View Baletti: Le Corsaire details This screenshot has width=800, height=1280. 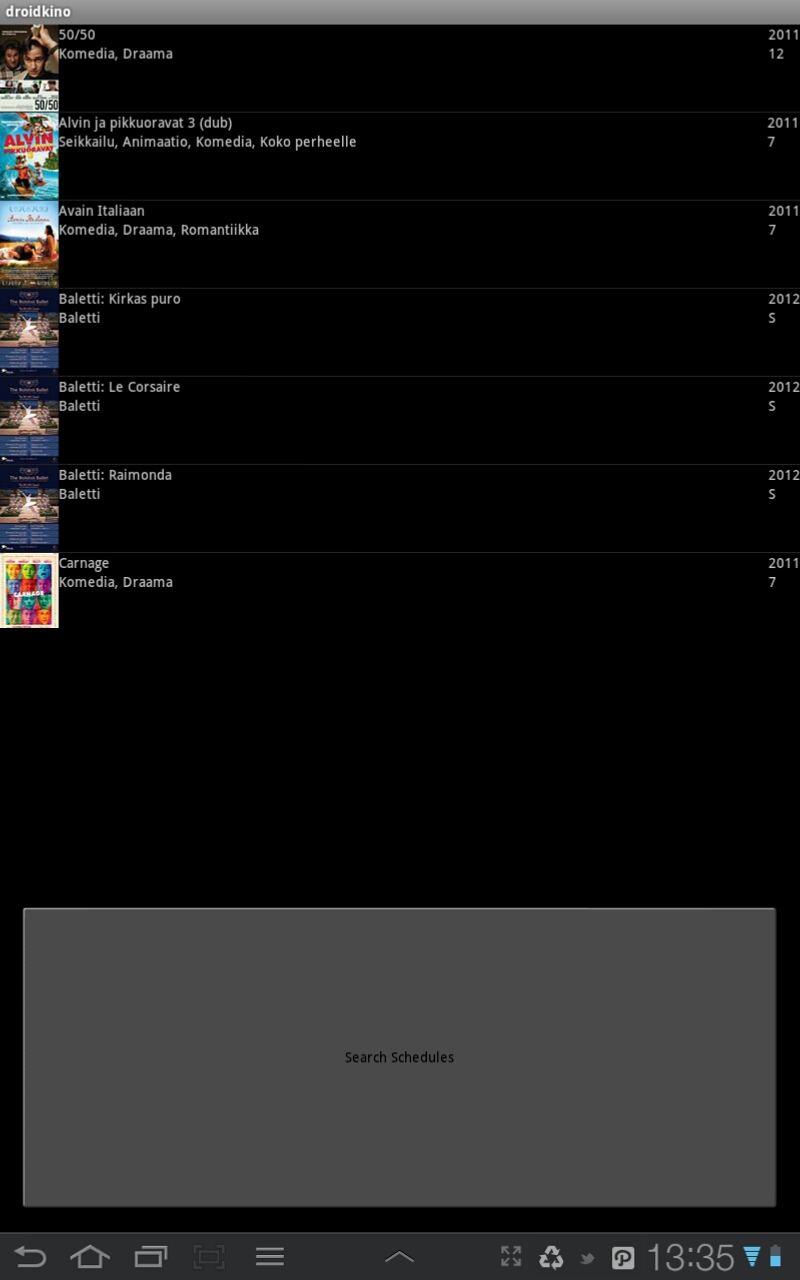coord(400,420)
